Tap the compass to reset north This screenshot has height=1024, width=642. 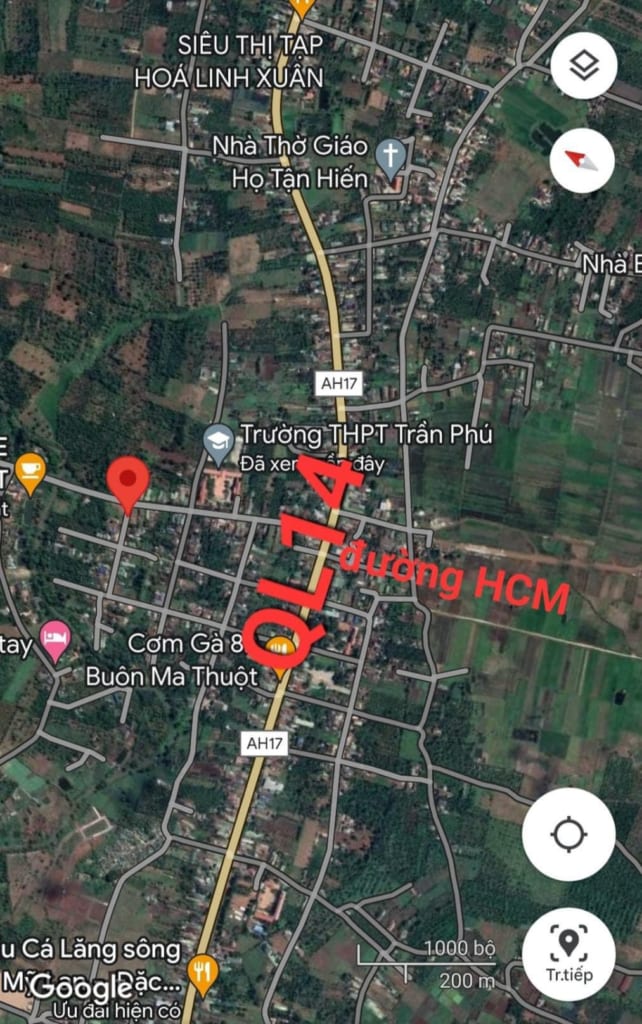[582, 160]
